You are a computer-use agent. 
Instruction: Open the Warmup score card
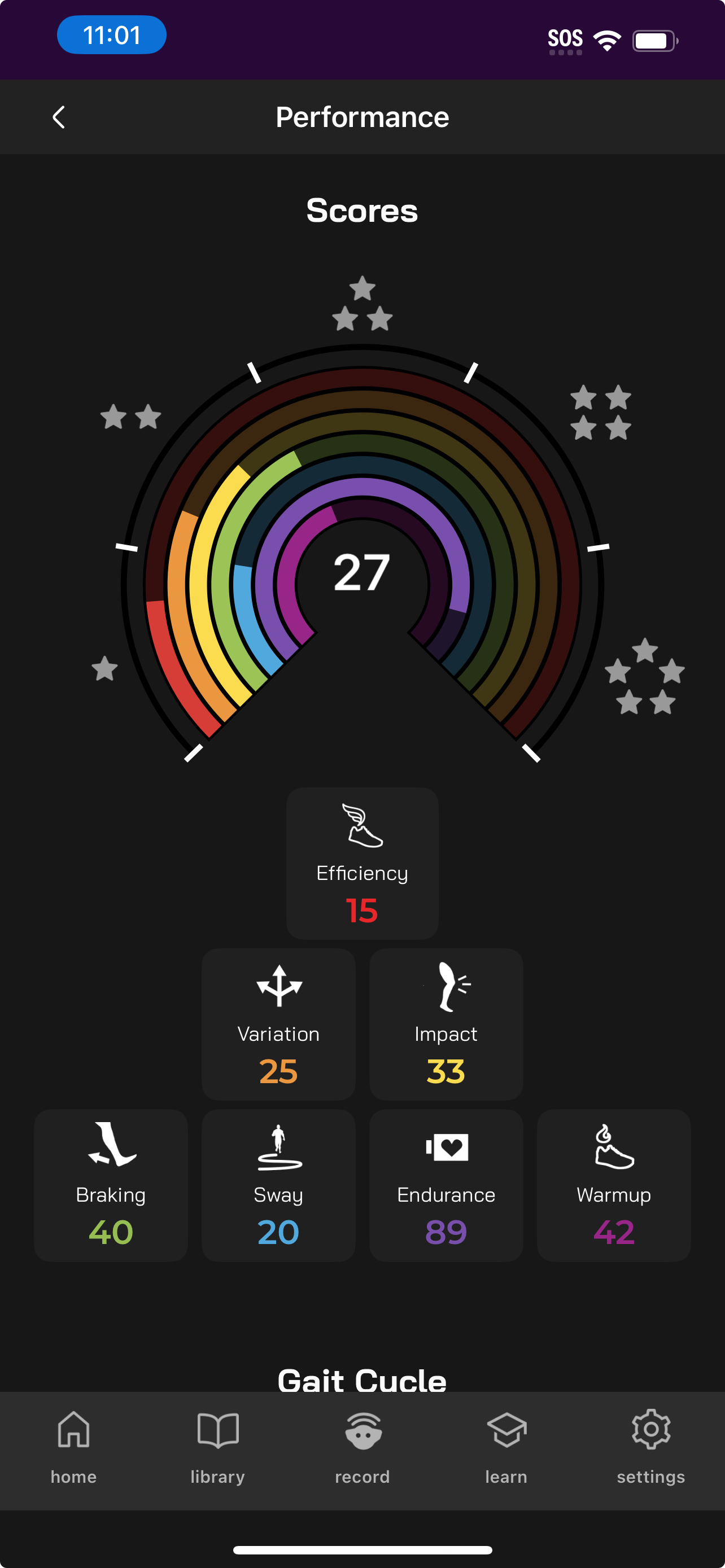click(x=614, y=1185)
